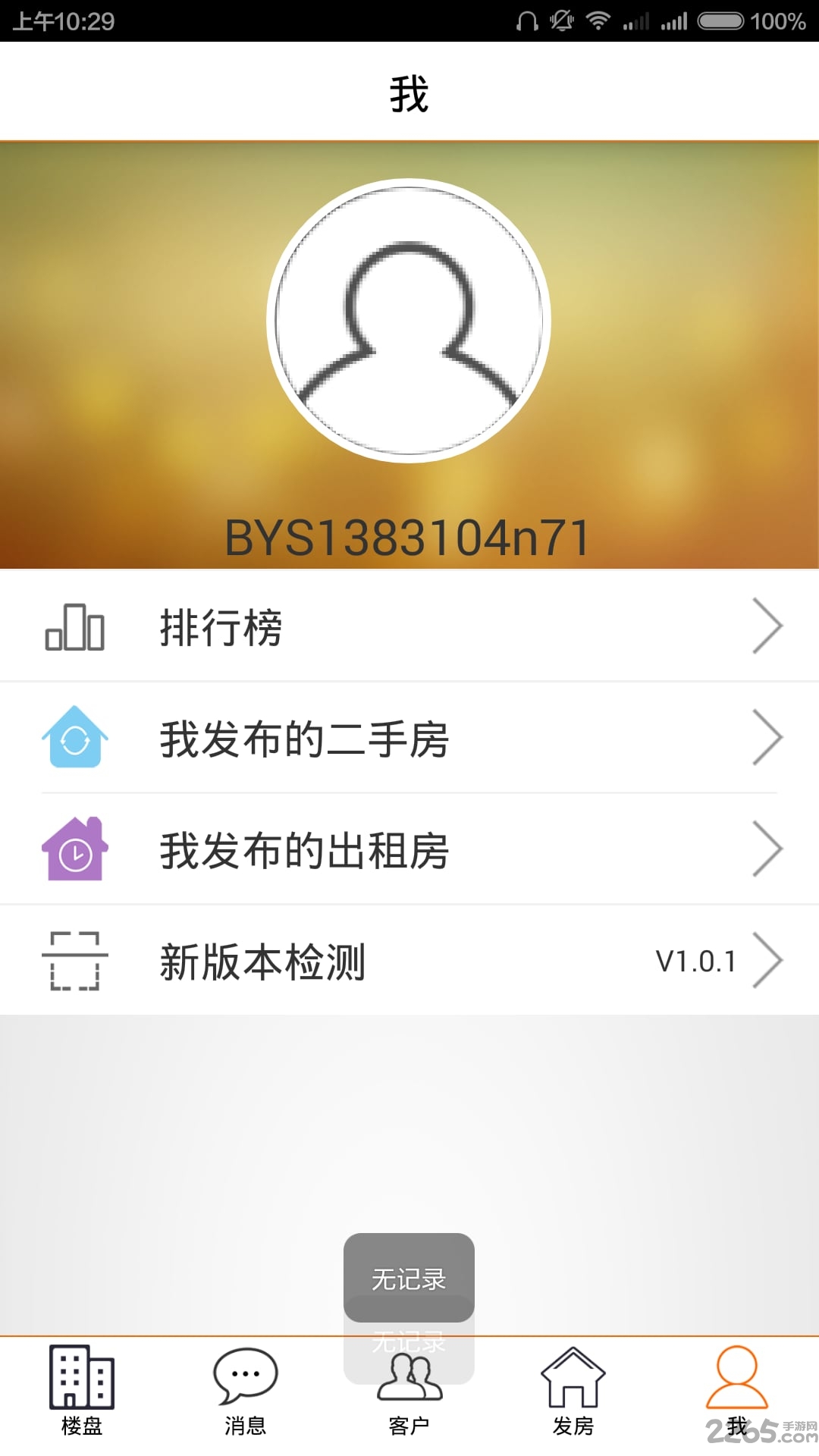Check for updates via 新版本检测

[x=409, y=961]
